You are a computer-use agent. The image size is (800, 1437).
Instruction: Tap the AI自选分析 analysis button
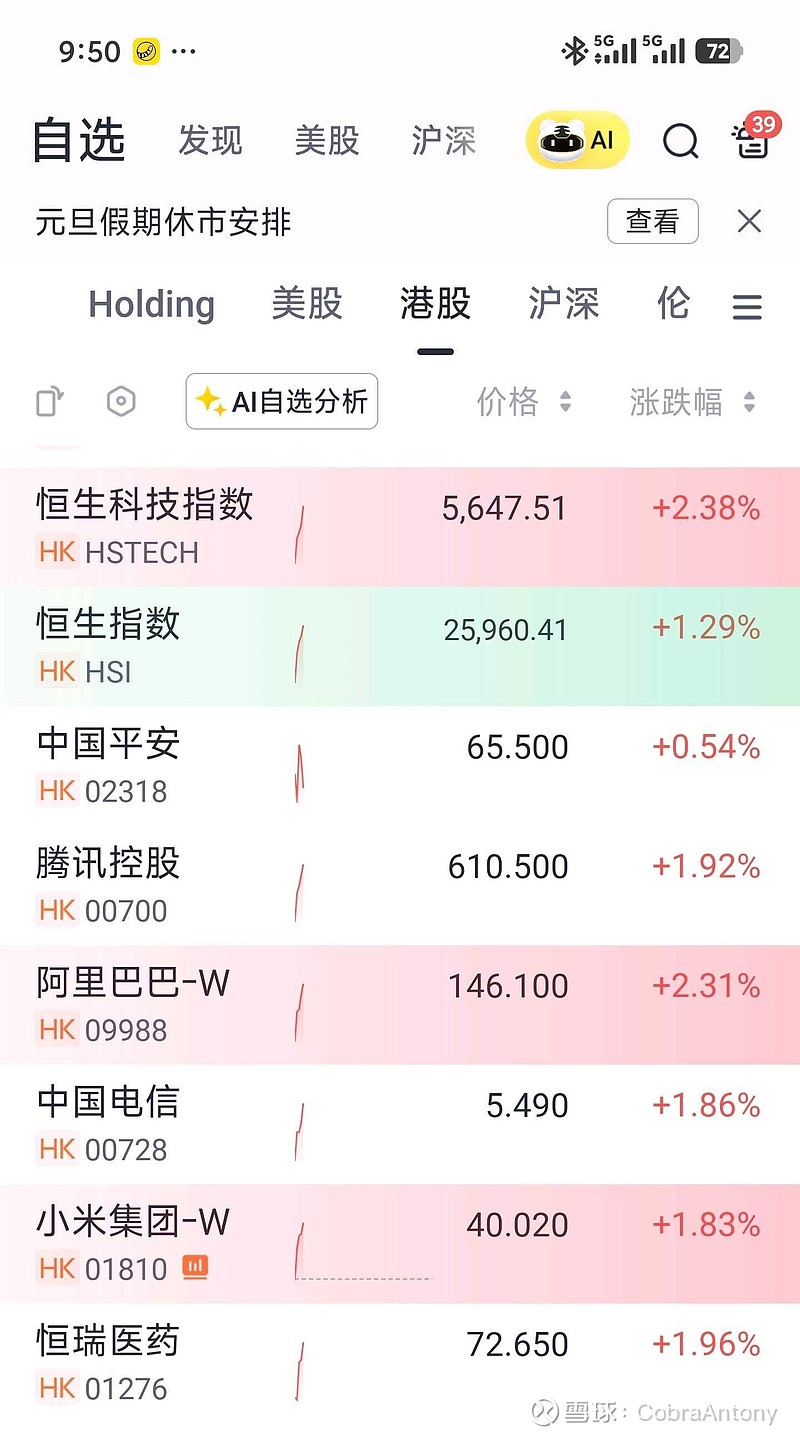coord(281,401)
